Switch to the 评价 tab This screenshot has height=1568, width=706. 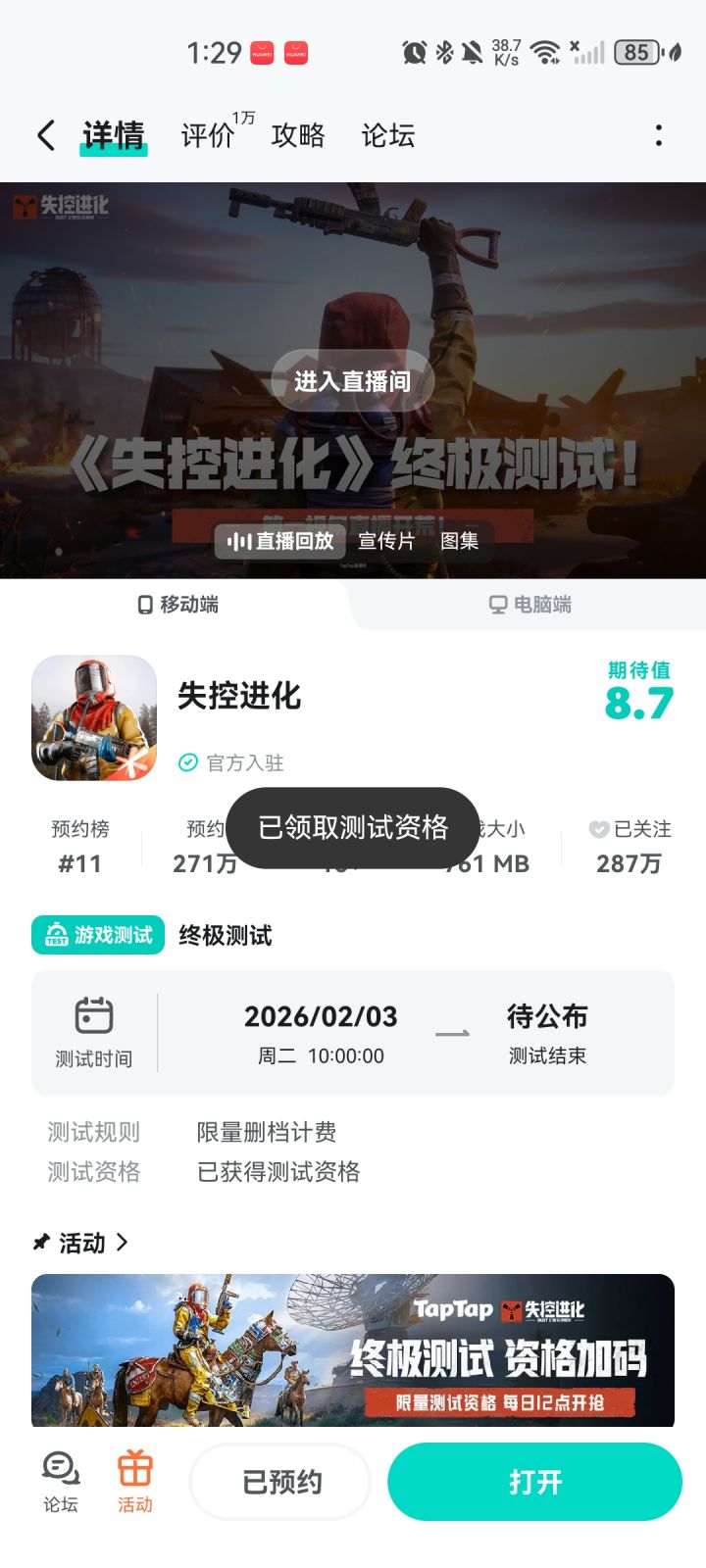(x=208, y=135)
